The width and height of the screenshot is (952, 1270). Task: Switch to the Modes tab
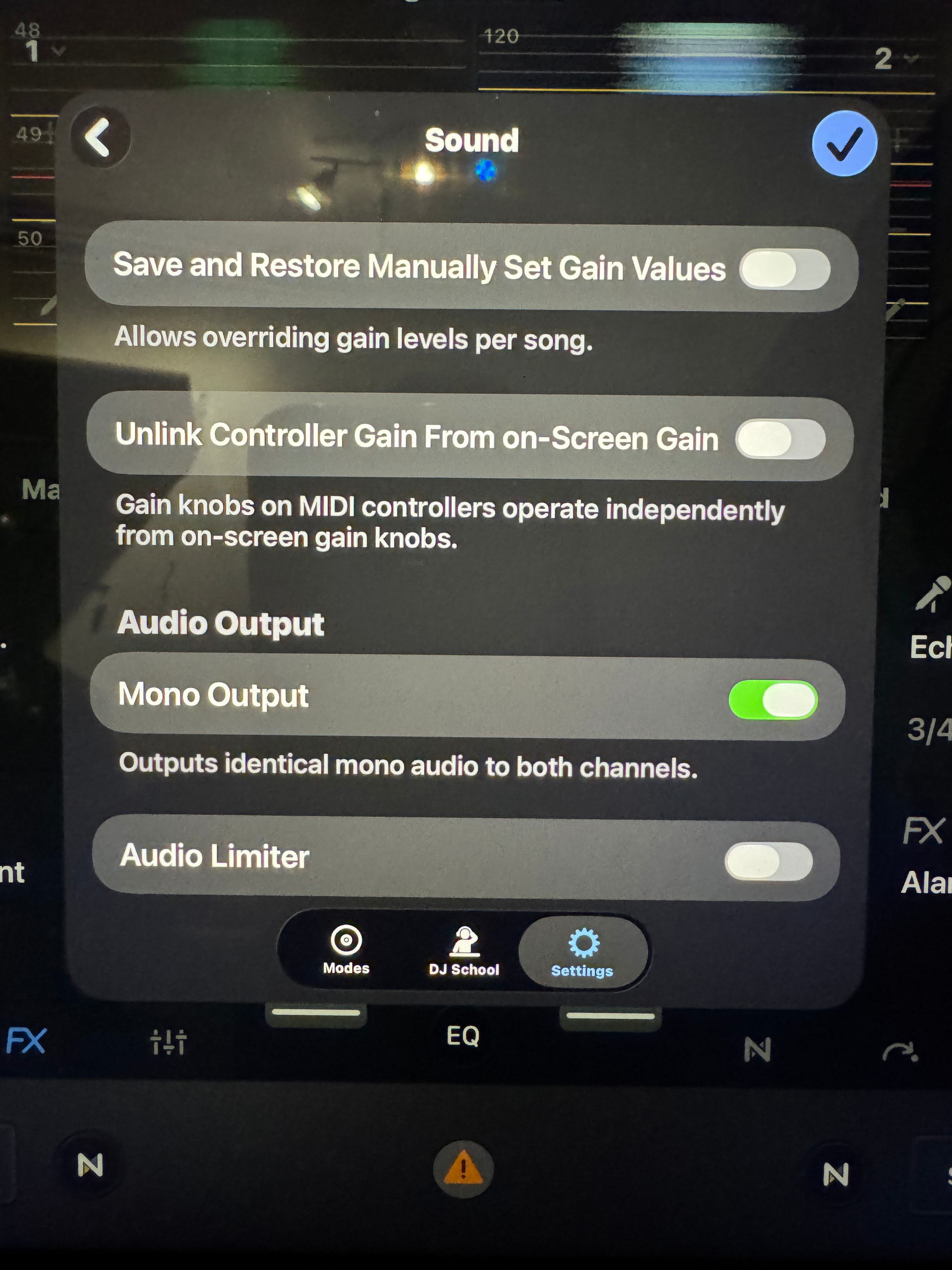(x=346, y=951)
